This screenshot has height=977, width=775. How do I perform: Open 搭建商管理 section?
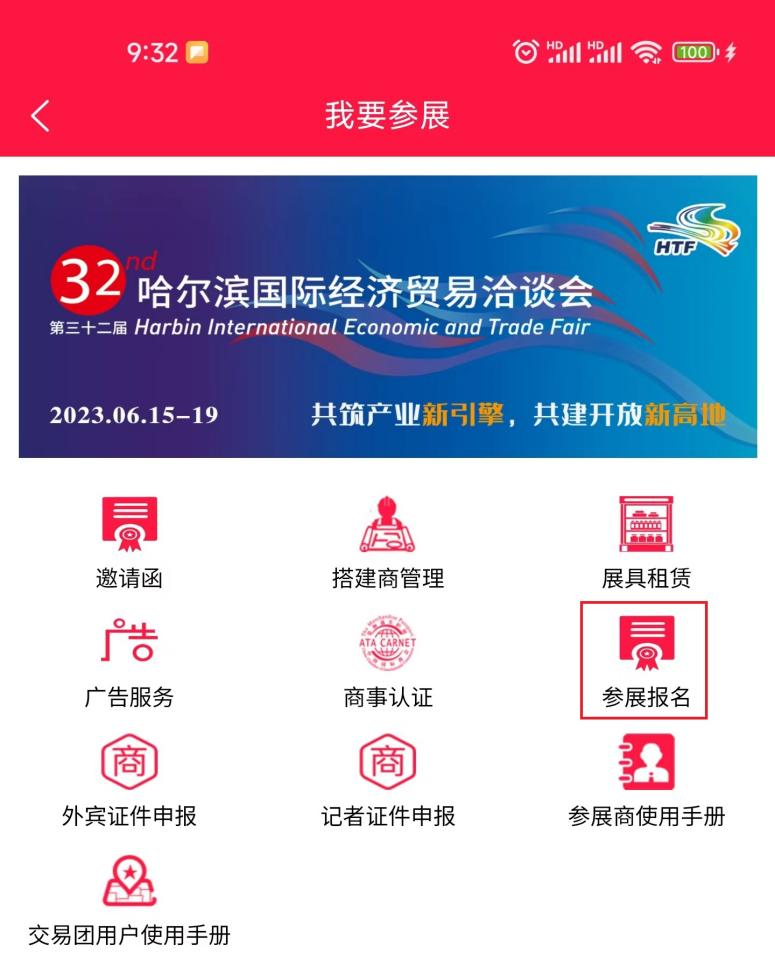click(387, 542)
